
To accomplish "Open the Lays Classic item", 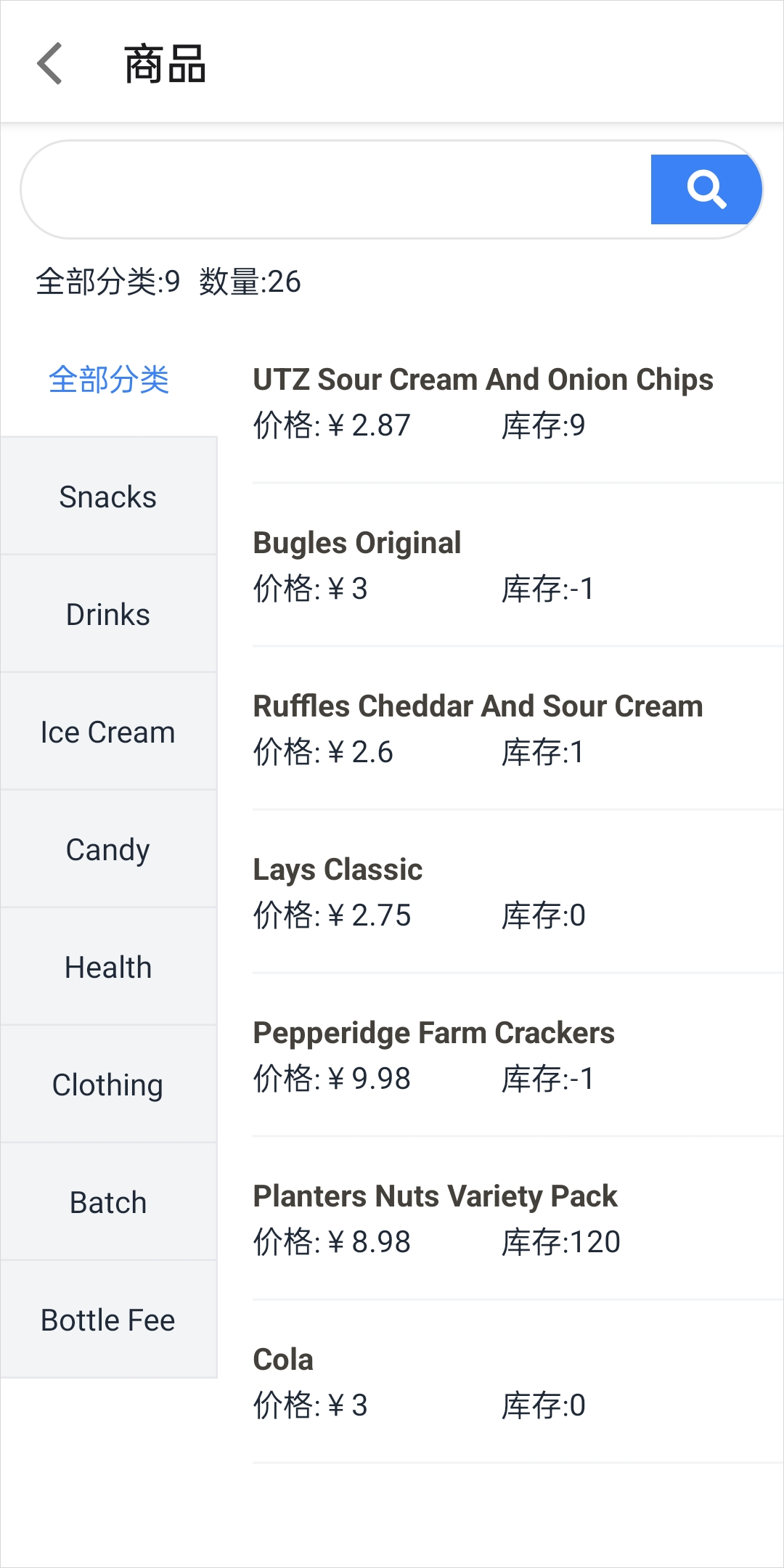I will click(518, 891).
